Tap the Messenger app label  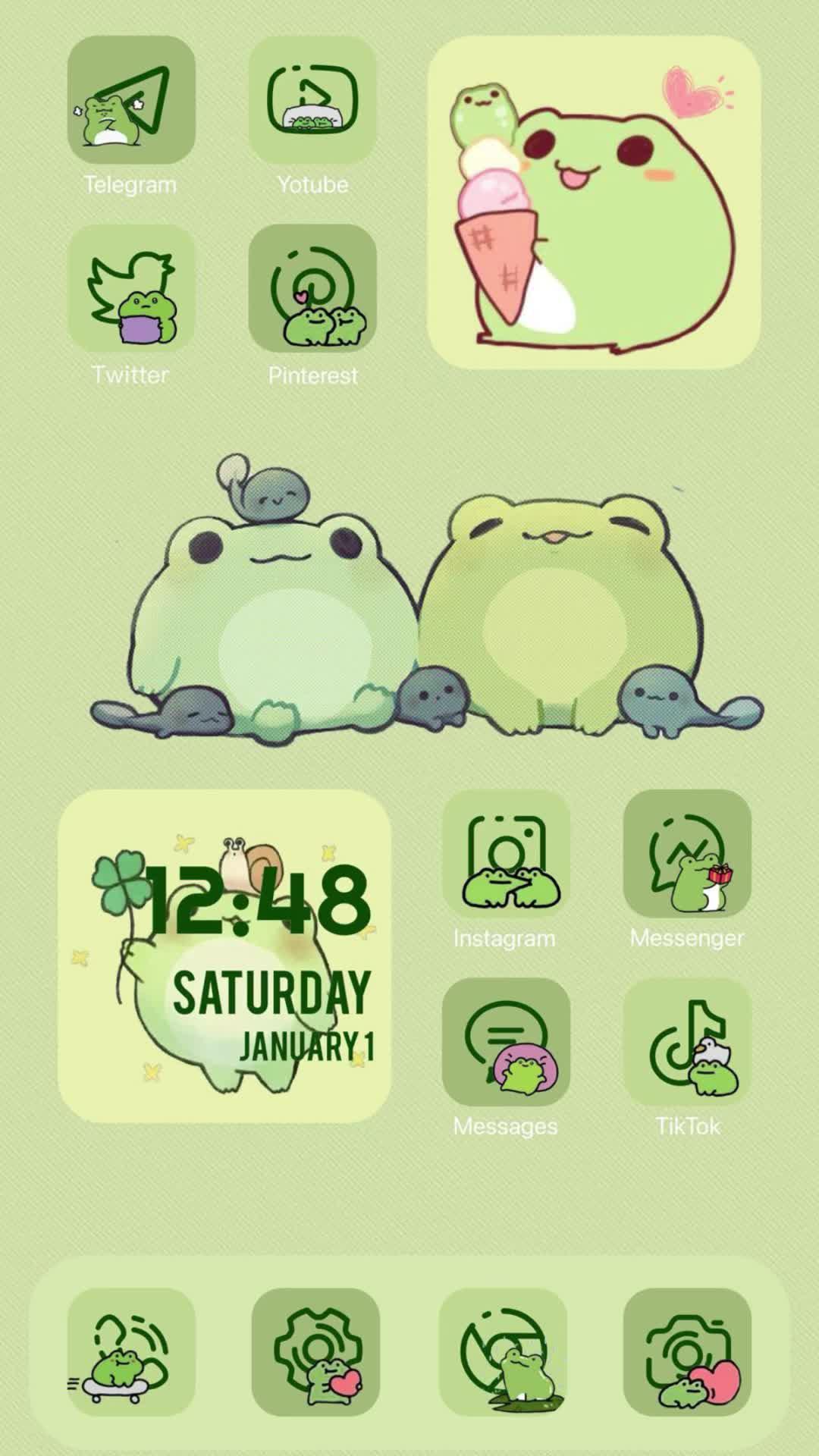pyautogui.click(x=686, y=937)
